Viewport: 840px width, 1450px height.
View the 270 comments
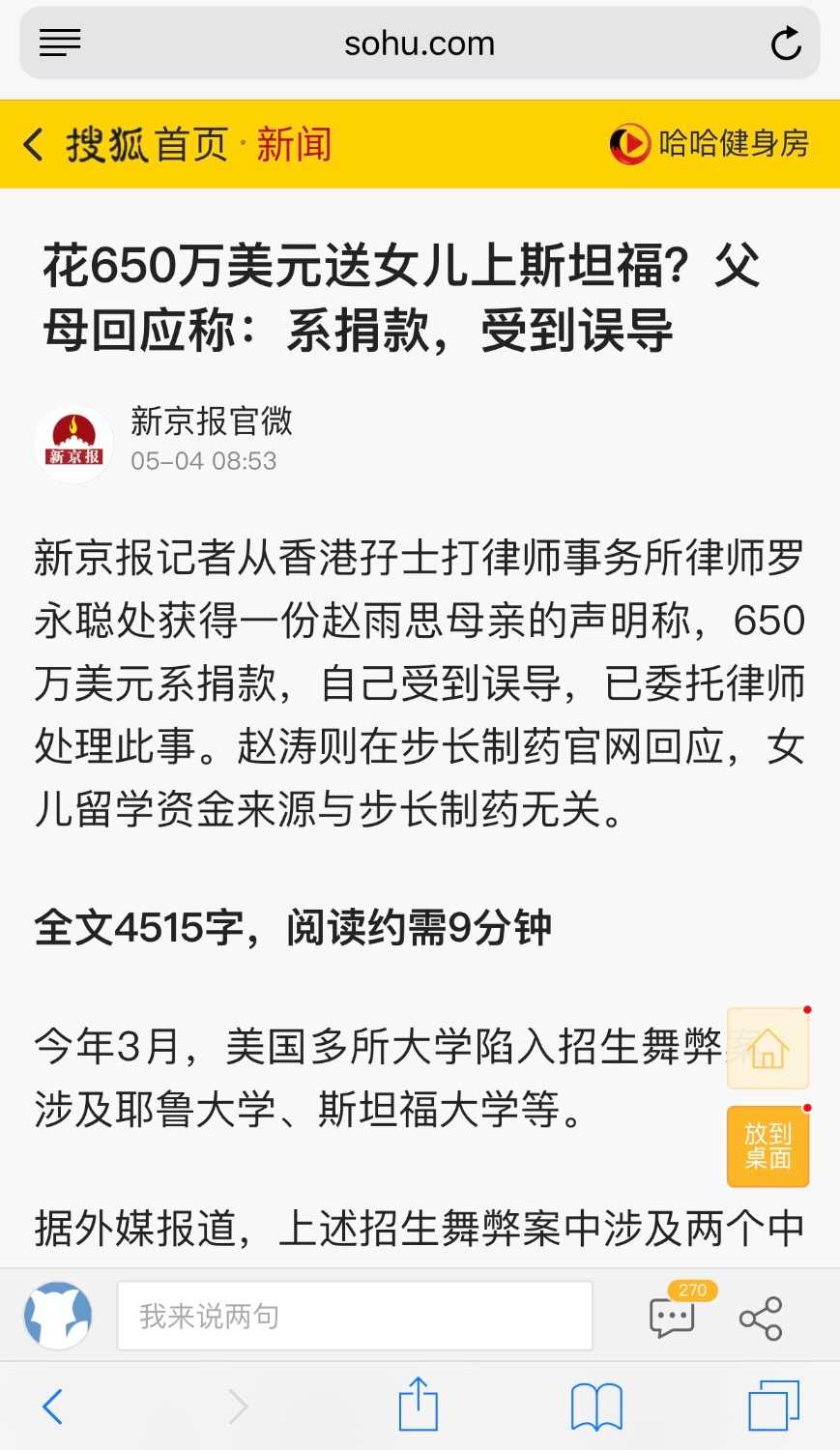point(673,1316)
